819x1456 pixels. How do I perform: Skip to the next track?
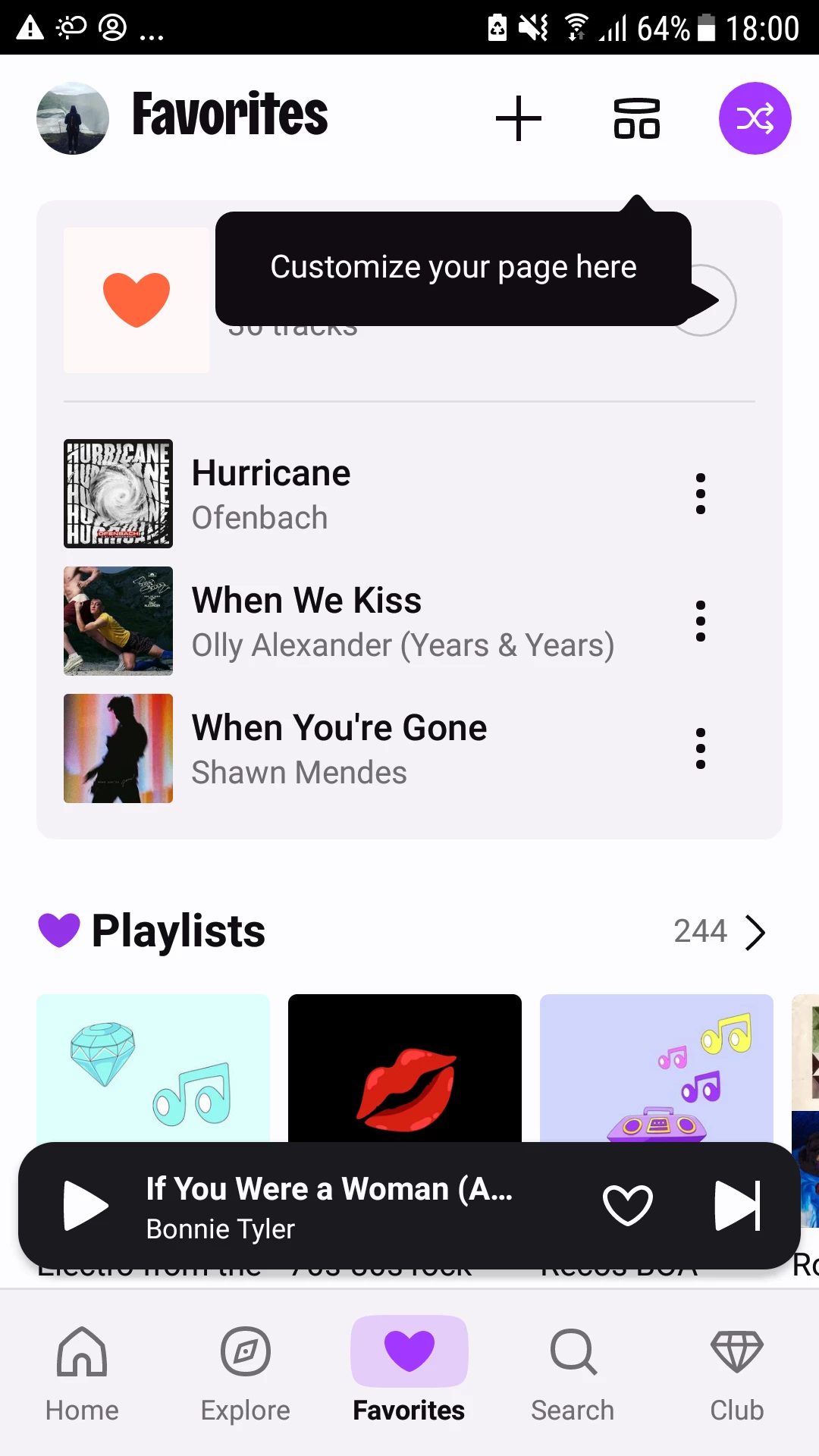coord(737,1205)
